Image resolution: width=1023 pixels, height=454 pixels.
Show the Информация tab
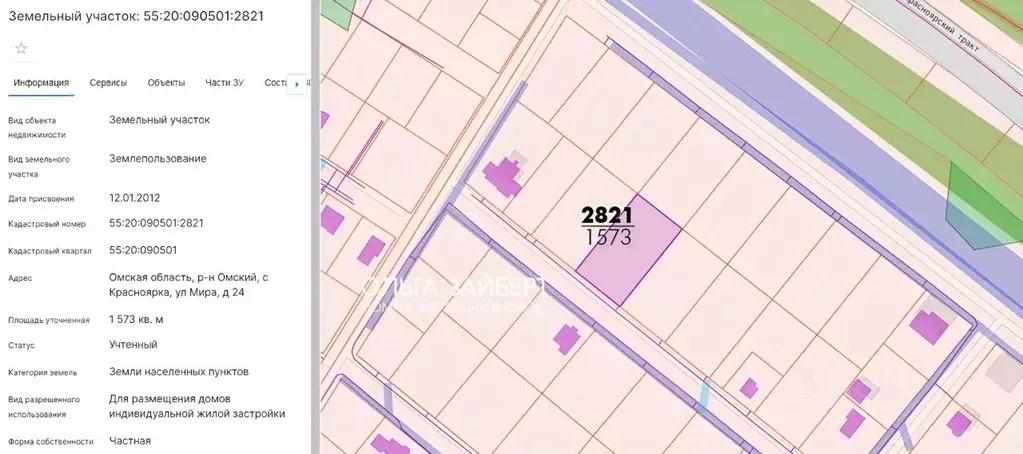(x=41, y=83)
